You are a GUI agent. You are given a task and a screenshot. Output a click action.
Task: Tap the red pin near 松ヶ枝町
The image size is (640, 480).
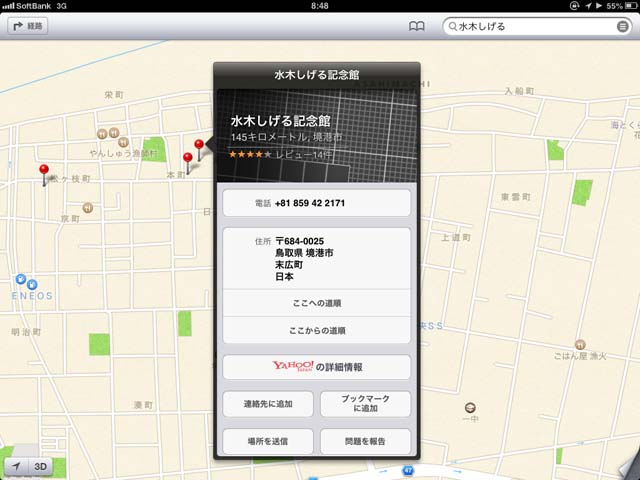[44, 172]
